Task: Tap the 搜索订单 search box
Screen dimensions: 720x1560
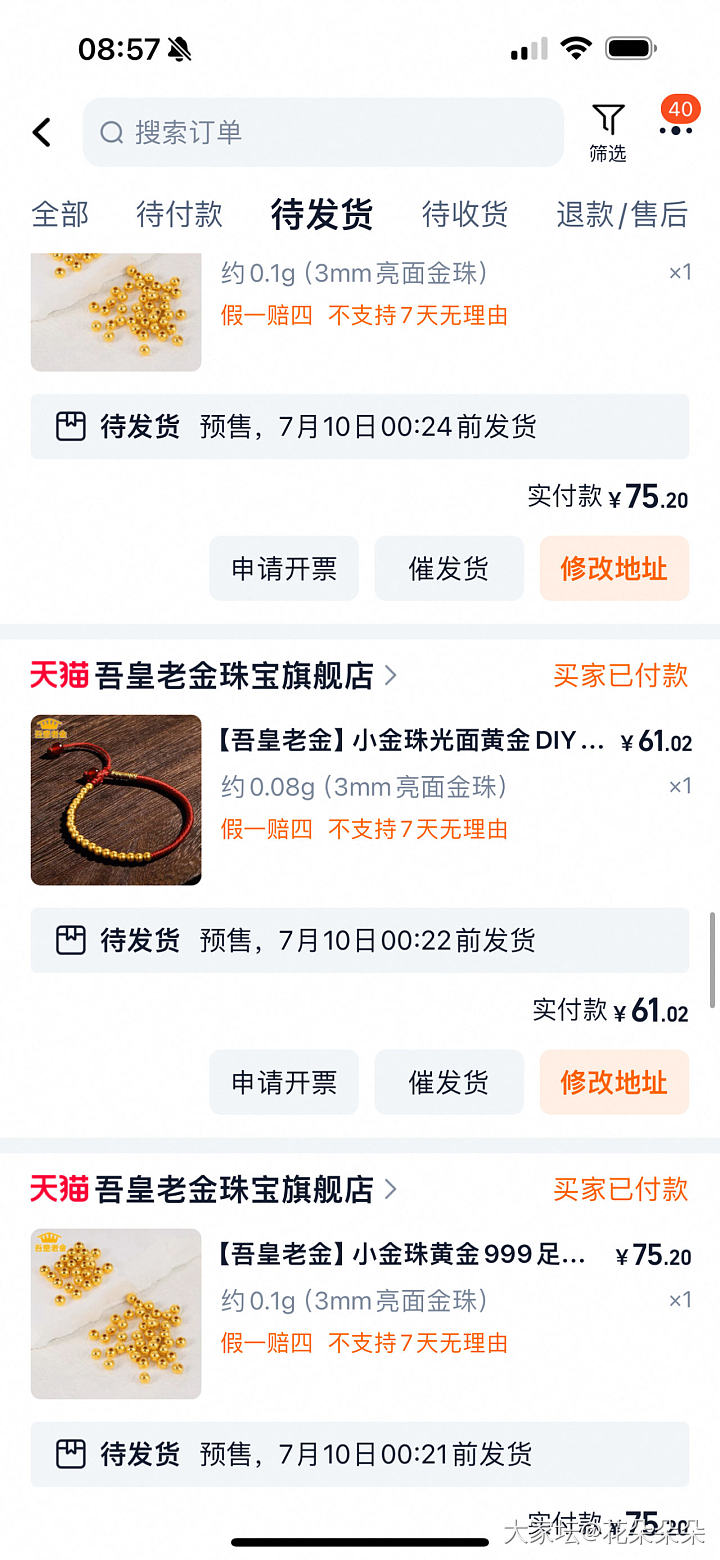Action: [322, 132]
